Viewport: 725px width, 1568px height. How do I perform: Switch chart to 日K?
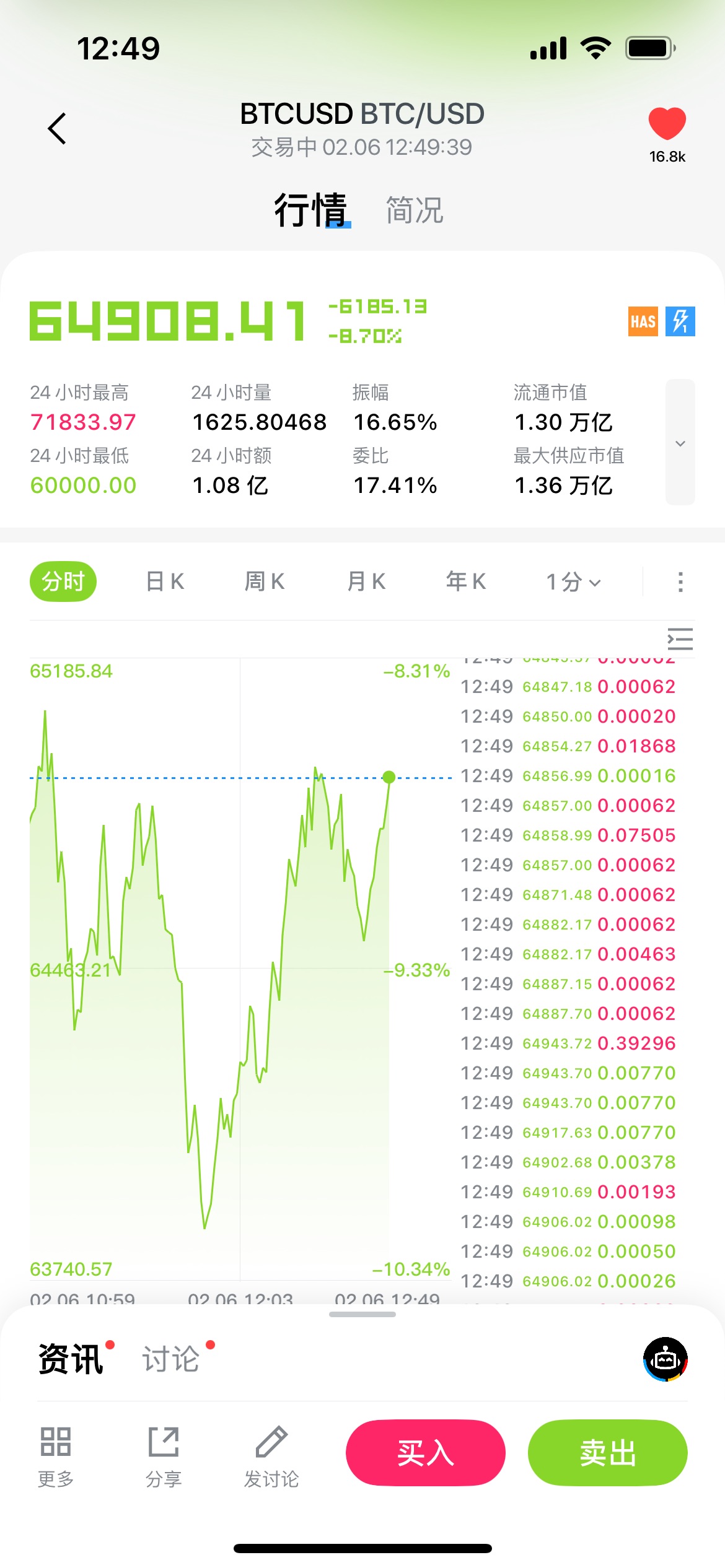[165, 581]
